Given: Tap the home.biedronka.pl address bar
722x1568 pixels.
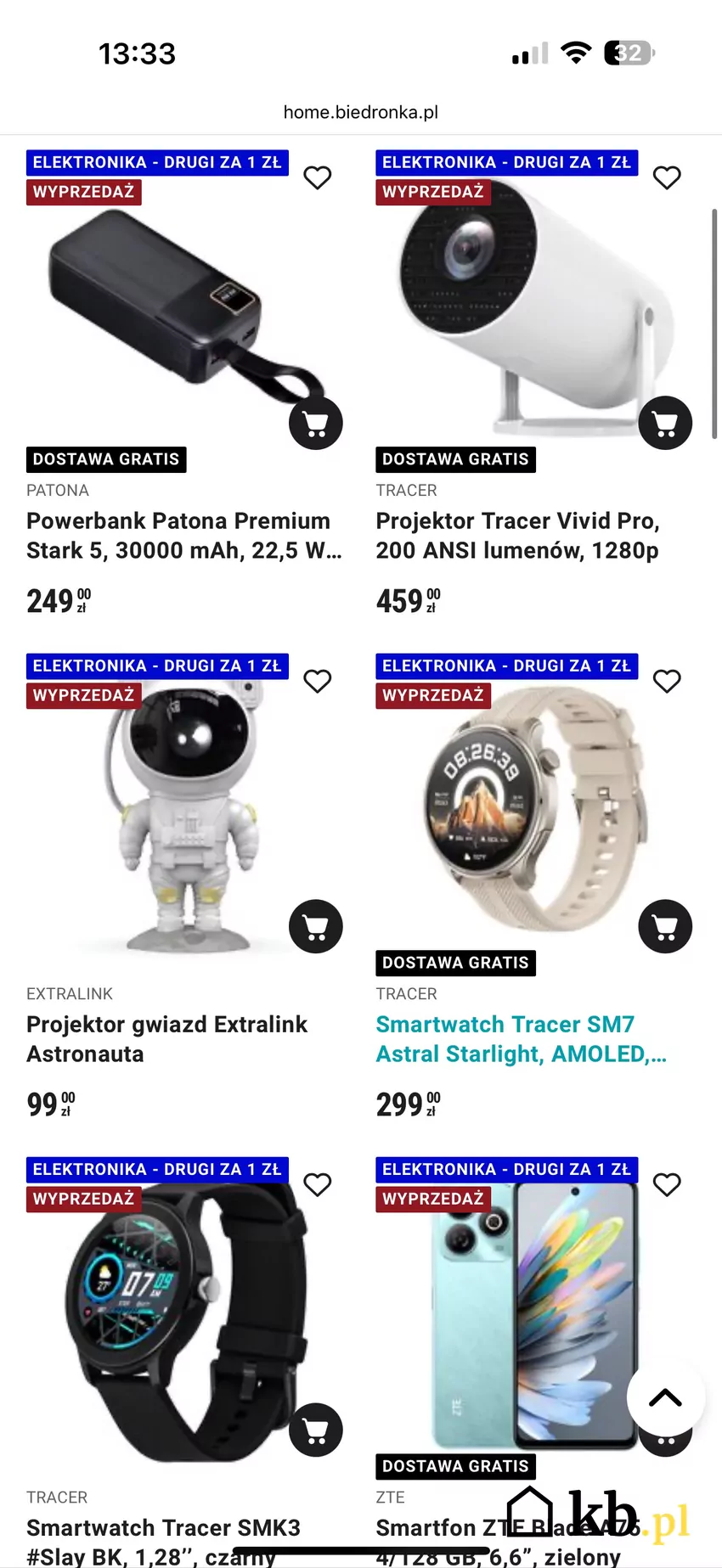Looking at the screenshot, I should (360, 111).
